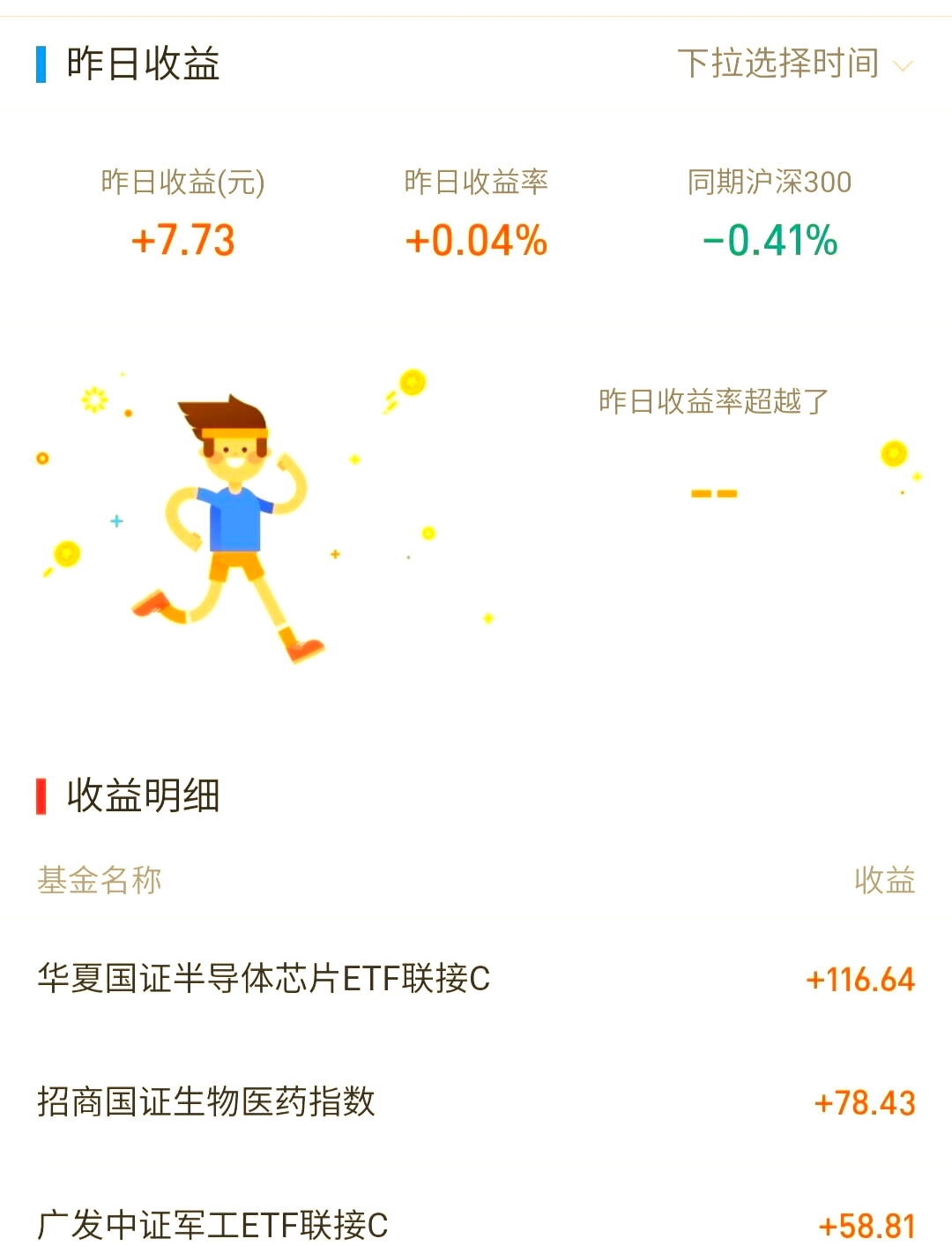Click the chevron after 下拉选择时间

pyautogui.click(x=904, y=65)
